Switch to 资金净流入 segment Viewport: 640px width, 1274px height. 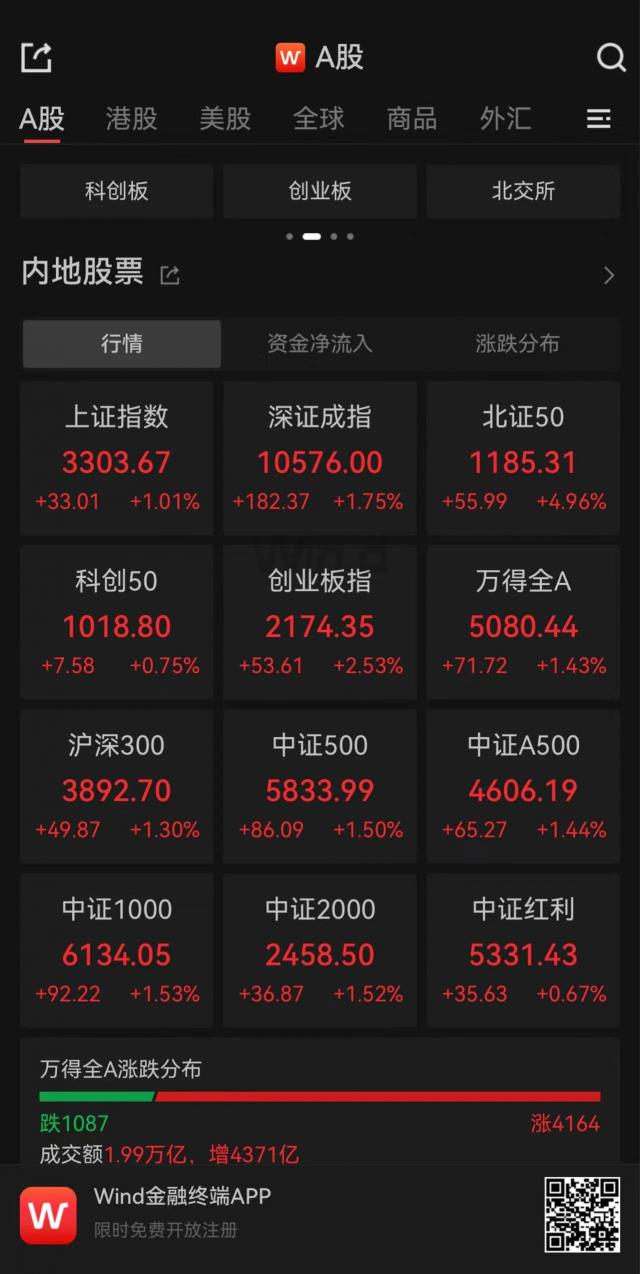click(x=320, y=344)
